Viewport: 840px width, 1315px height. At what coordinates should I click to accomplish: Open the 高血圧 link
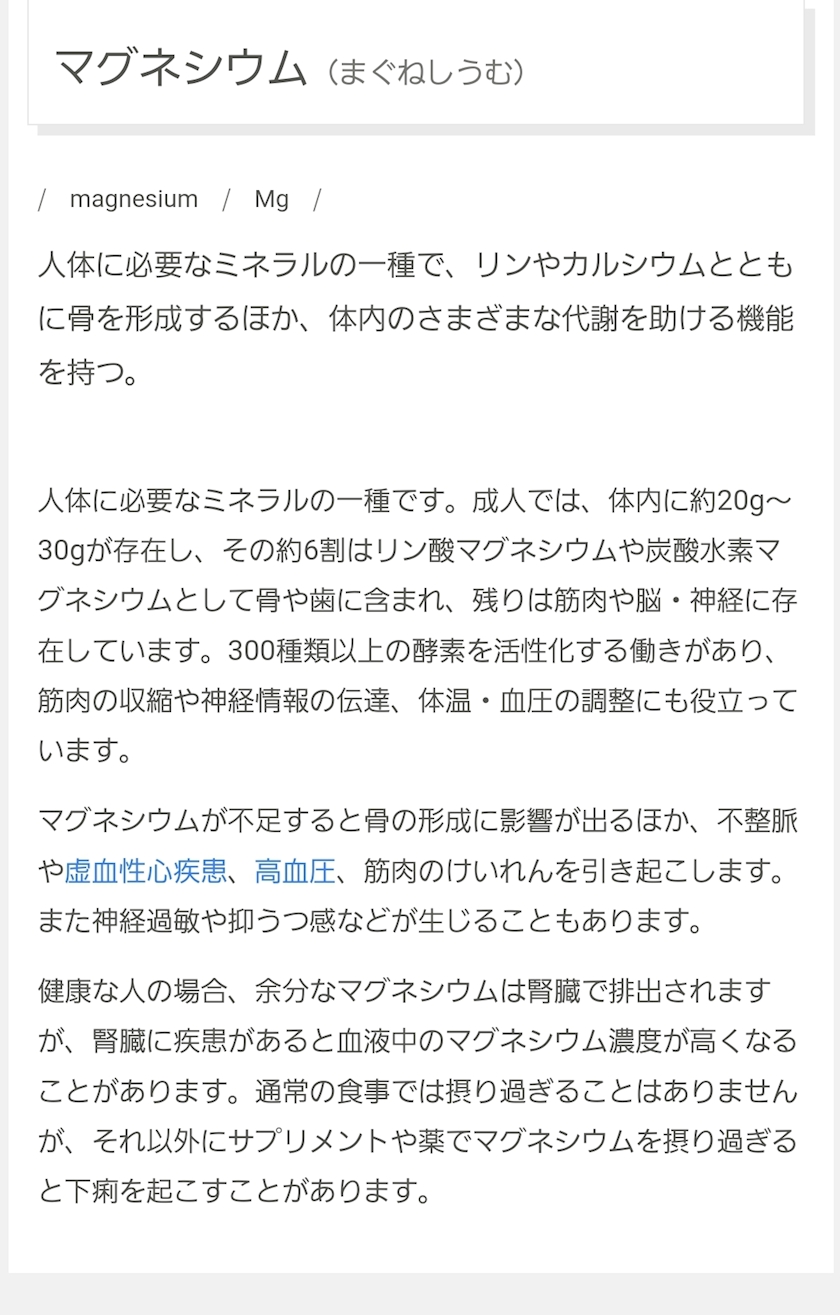tap(295, 871)
